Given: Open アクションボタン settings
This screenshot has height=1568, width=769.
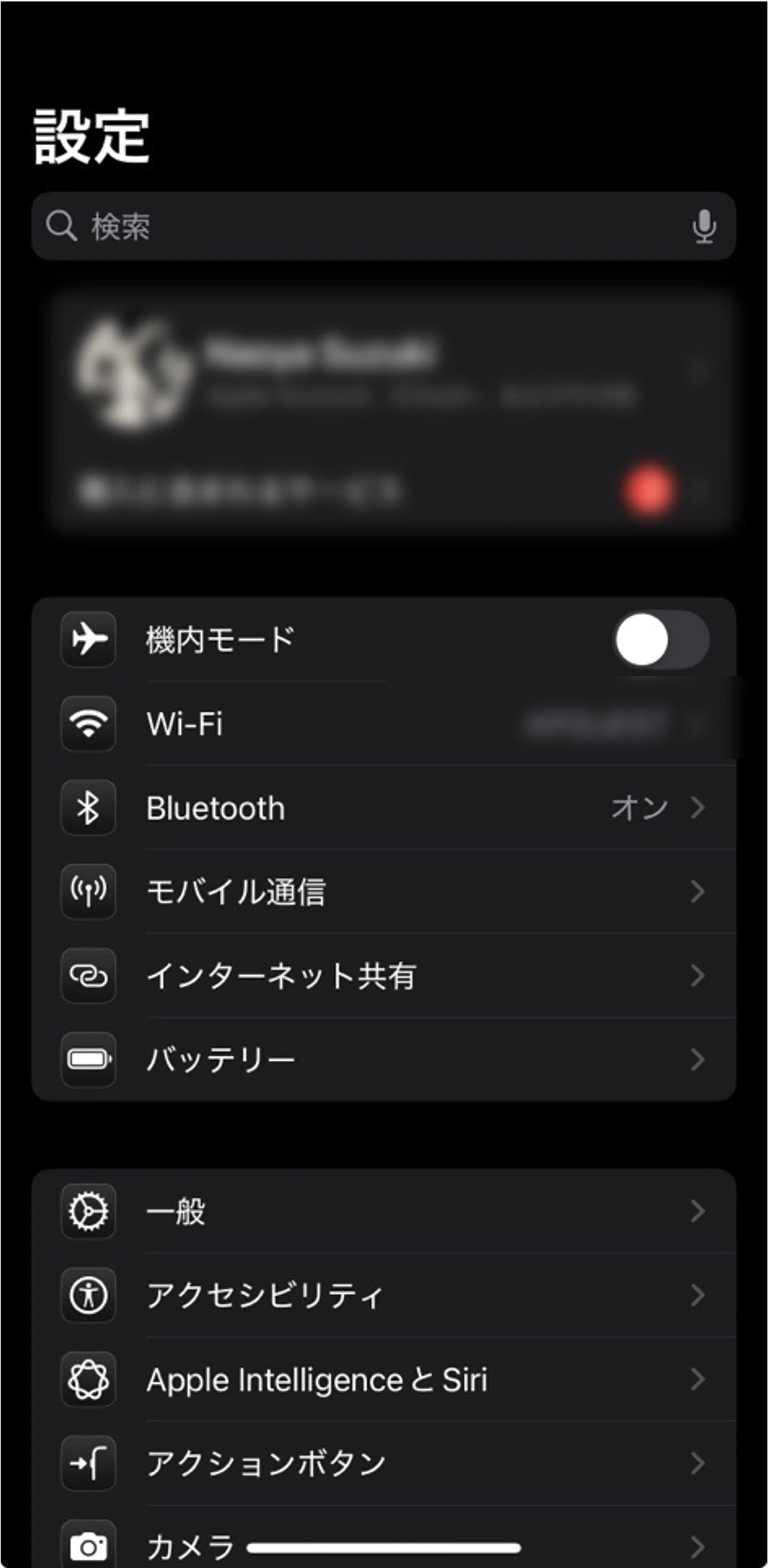Looking at the screenshot, I should tap(389, 1463).
